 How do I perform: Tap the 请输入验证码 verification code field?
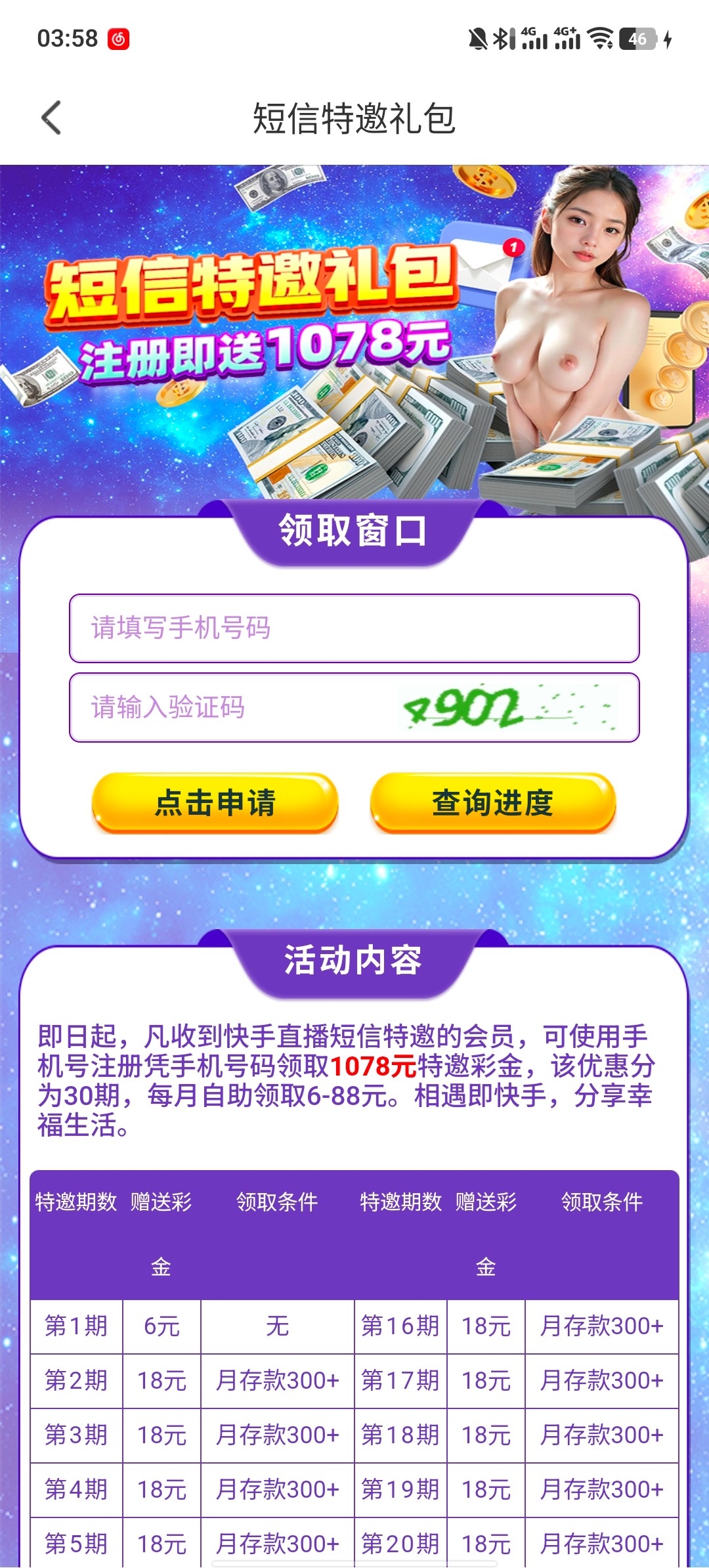click(x=230, y=708)
